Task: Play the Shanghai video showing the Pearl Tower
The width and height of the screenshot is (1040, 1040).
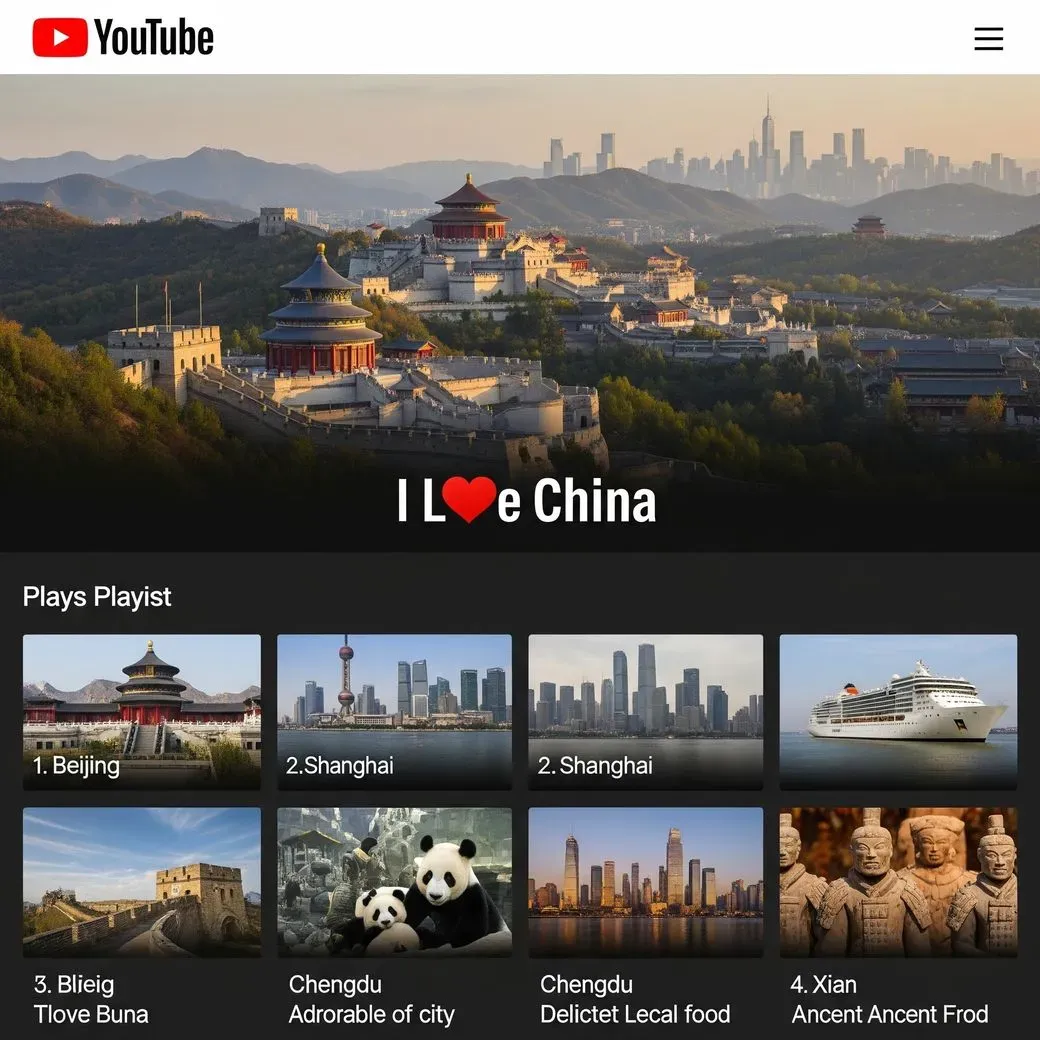Action: (394, 711)
